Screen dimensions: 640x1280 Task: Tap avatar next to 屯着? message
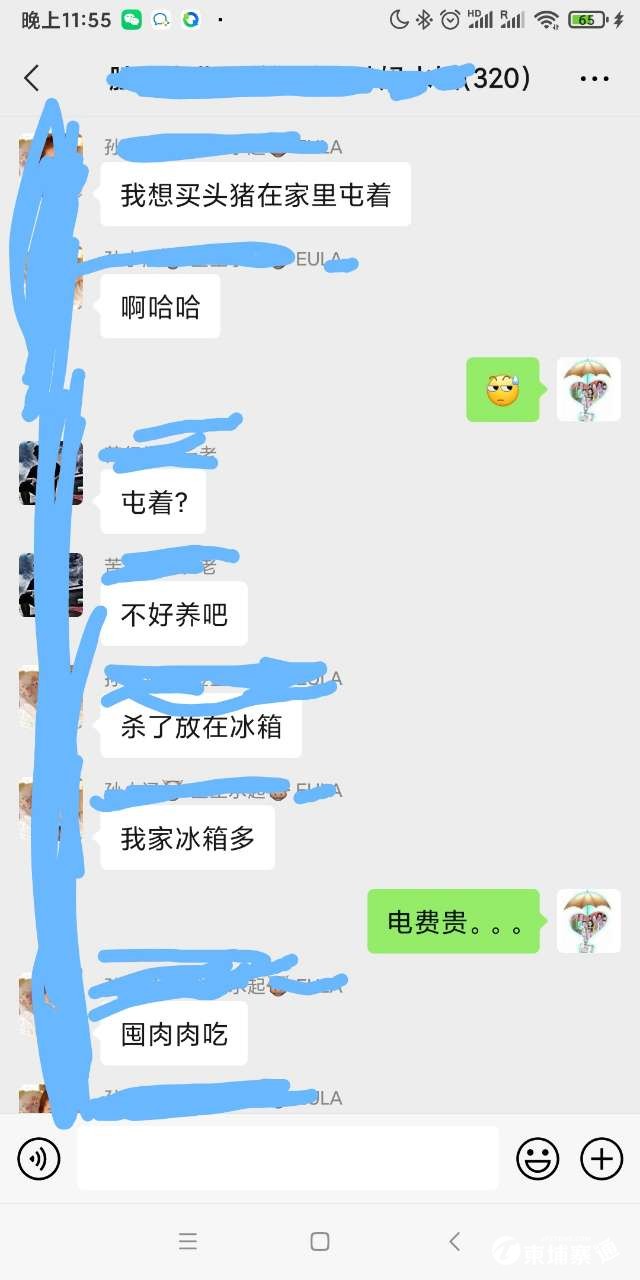[50, 472]
